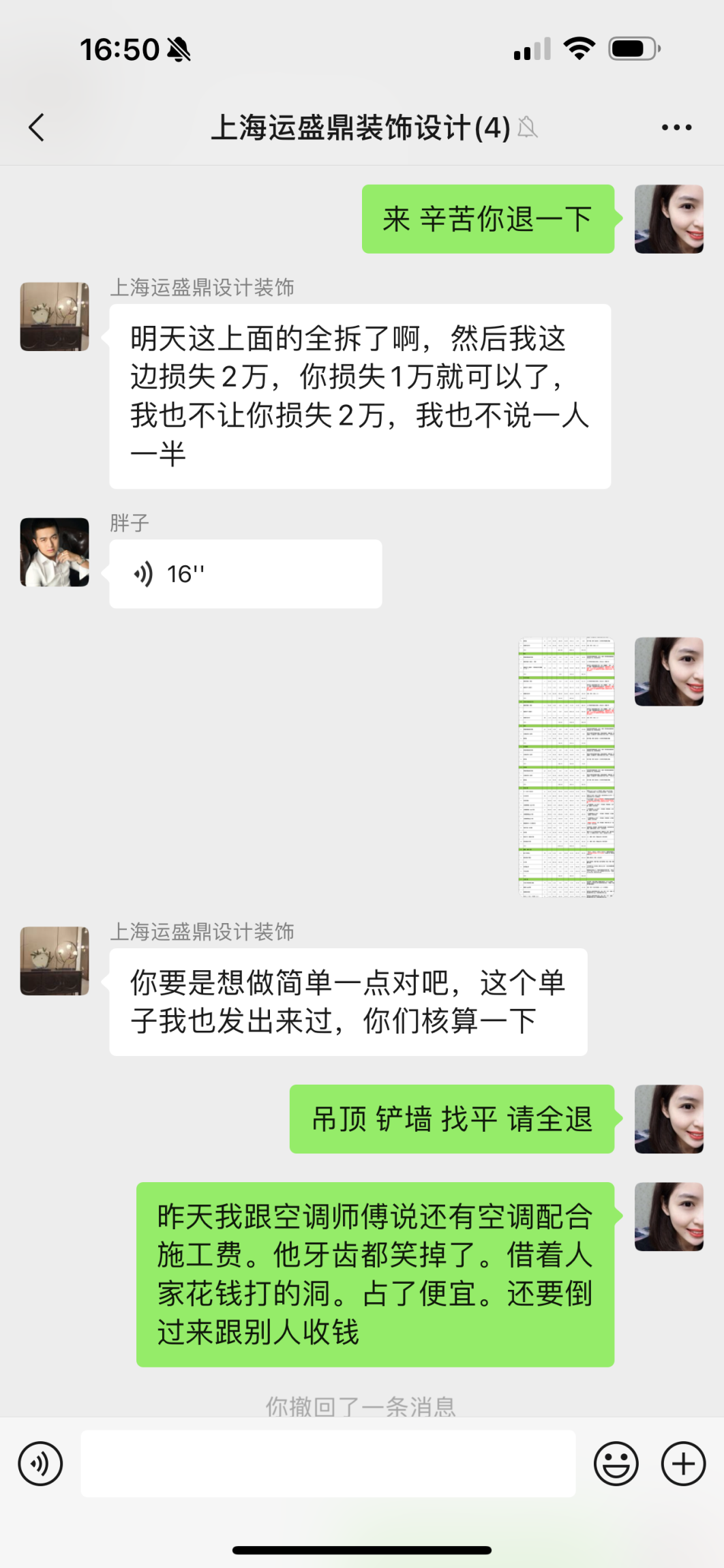Tap the message text field

click(x=328, y=1464)
